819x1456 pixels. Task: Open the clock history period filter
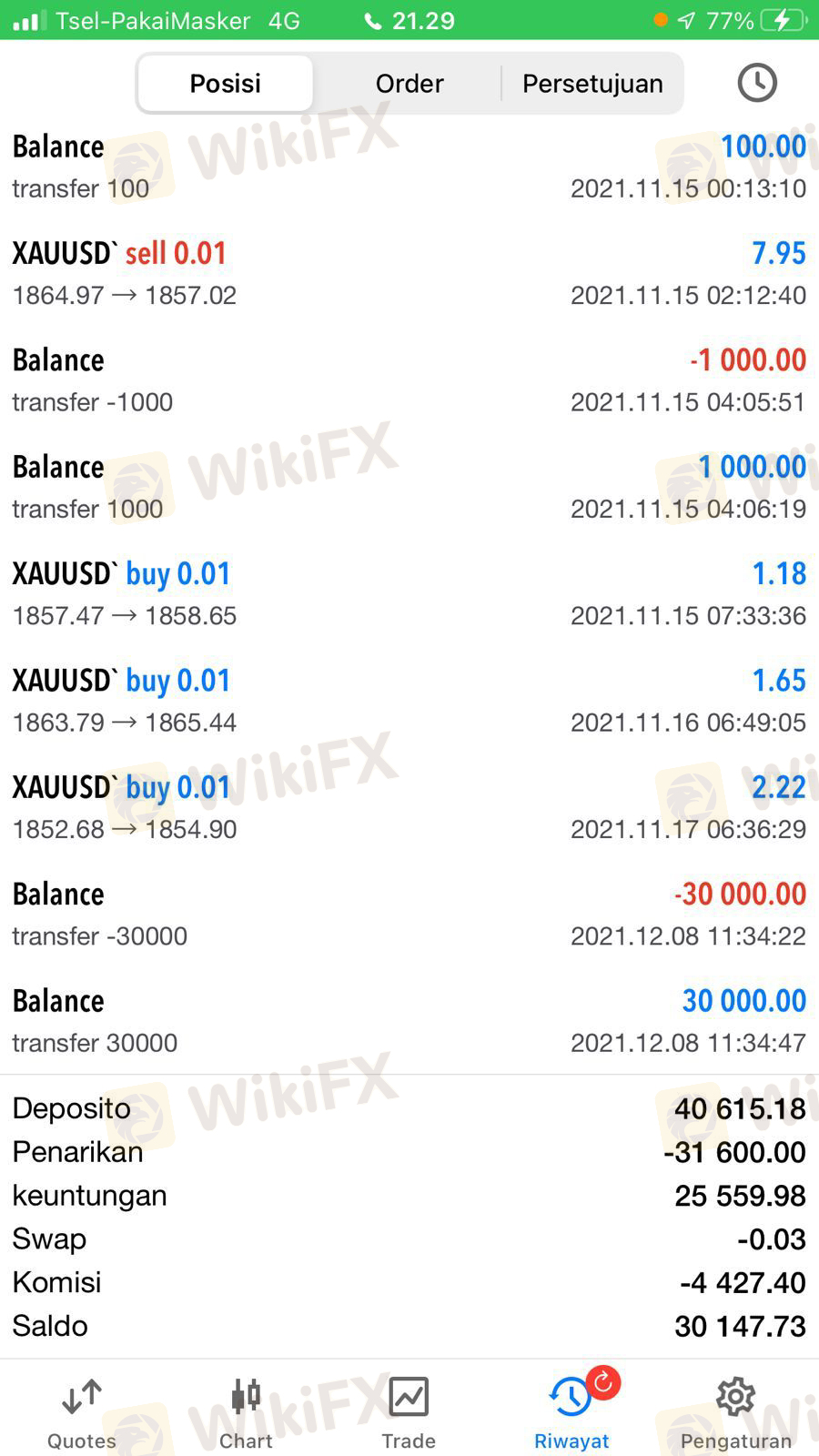[756, 83]
